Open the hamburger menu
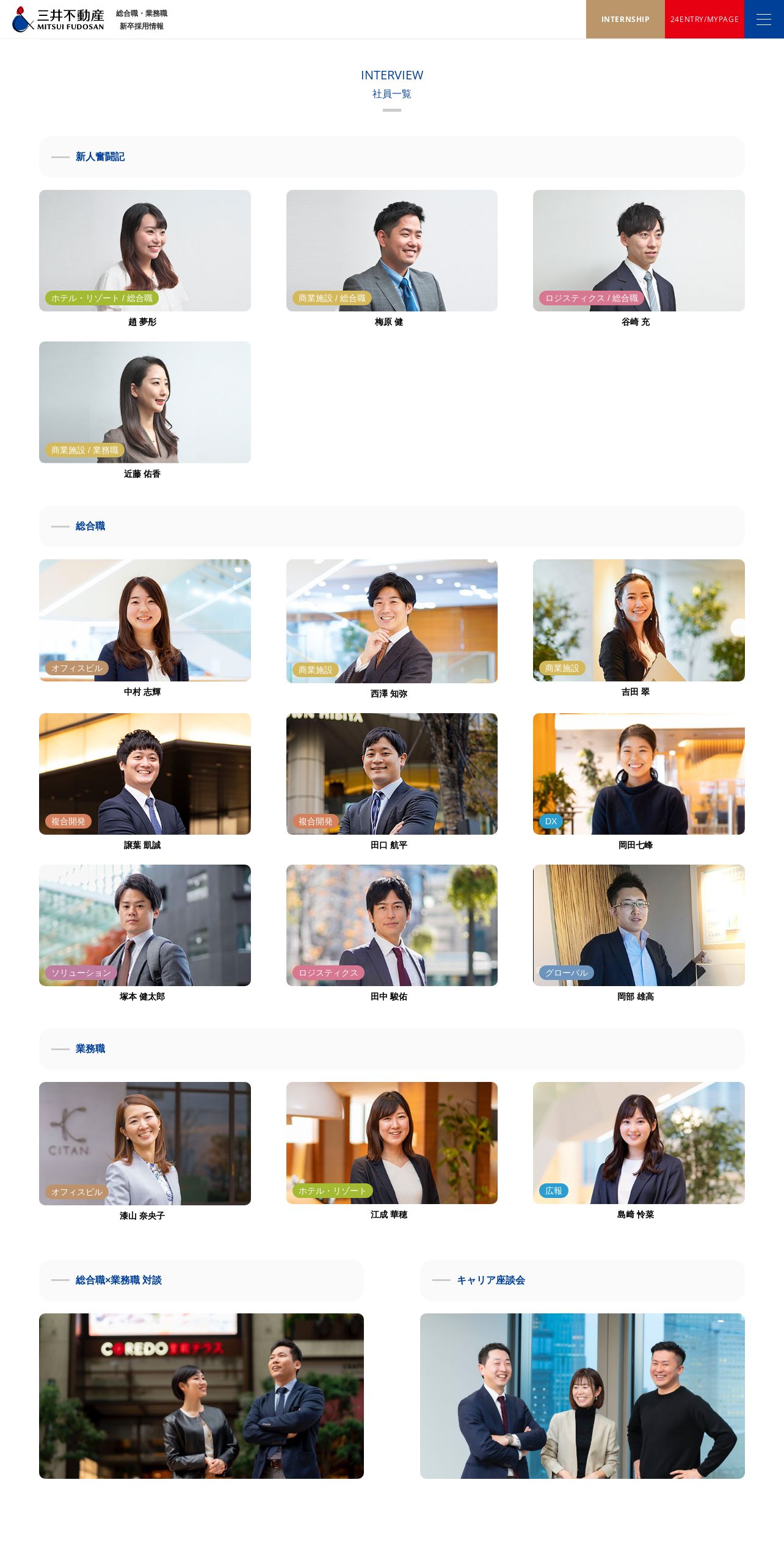Viewport: 784px width, 1568px height. pos(764,19)
